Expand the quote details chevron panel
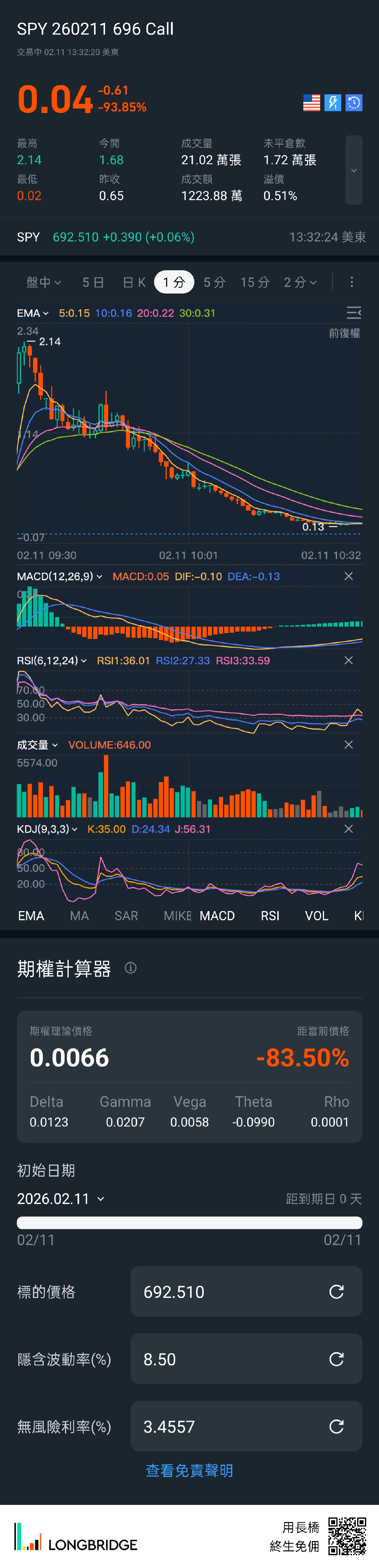Image resolution: width=379 pixels, height=1568 pixels. coord(353,171)
